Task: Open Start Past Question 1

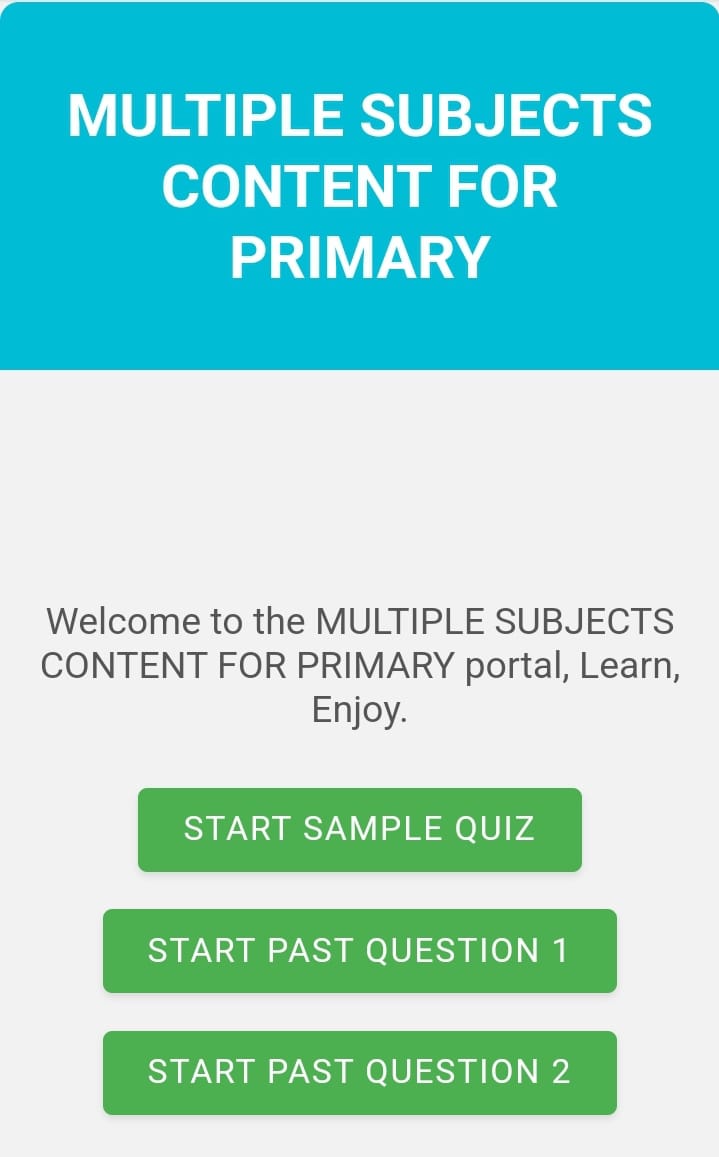Action: coord(360,950)
